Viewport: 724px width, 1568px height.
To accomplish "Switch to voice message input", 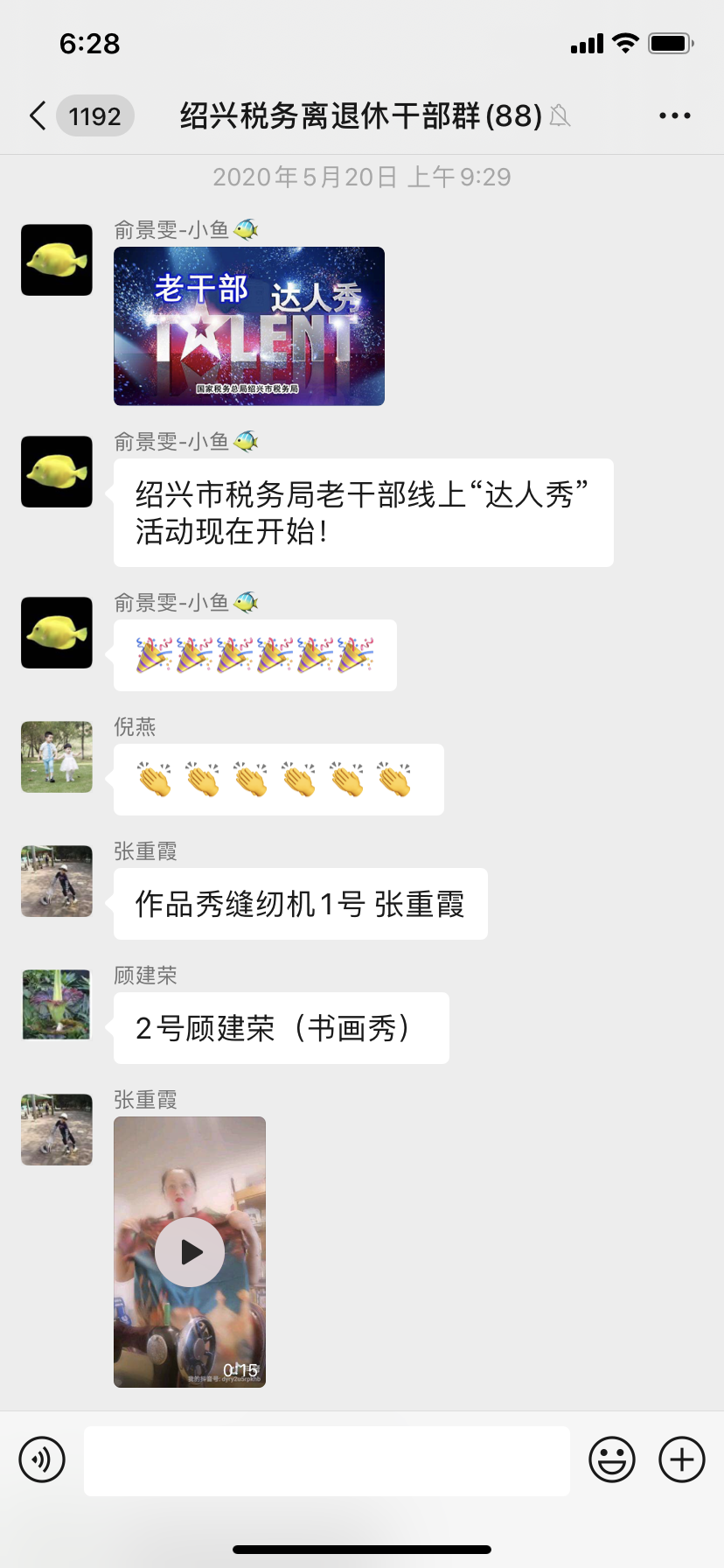I will click(42, 1459).
